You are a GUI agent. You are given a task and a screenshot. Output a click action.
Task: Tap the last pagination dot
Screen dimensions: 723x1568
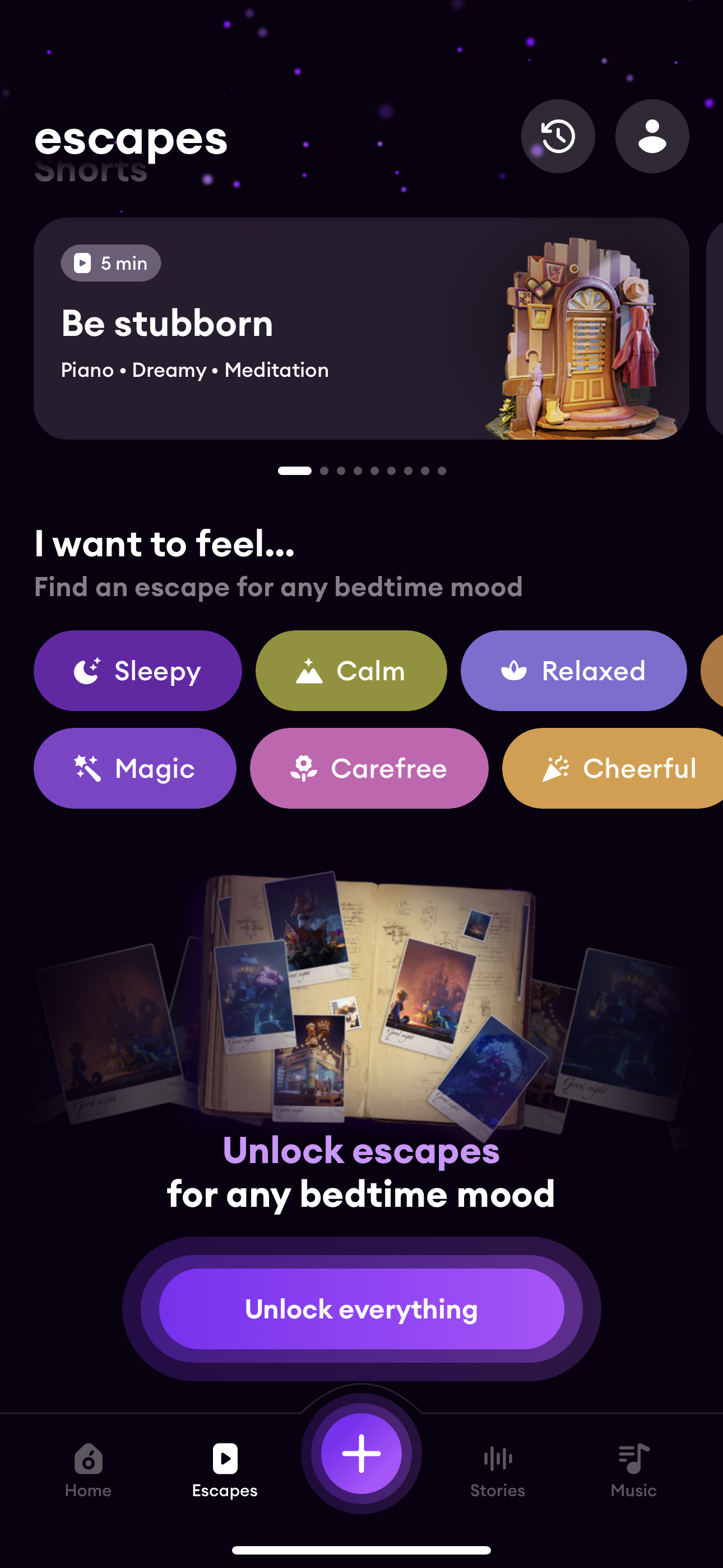[x=441, y=470]
